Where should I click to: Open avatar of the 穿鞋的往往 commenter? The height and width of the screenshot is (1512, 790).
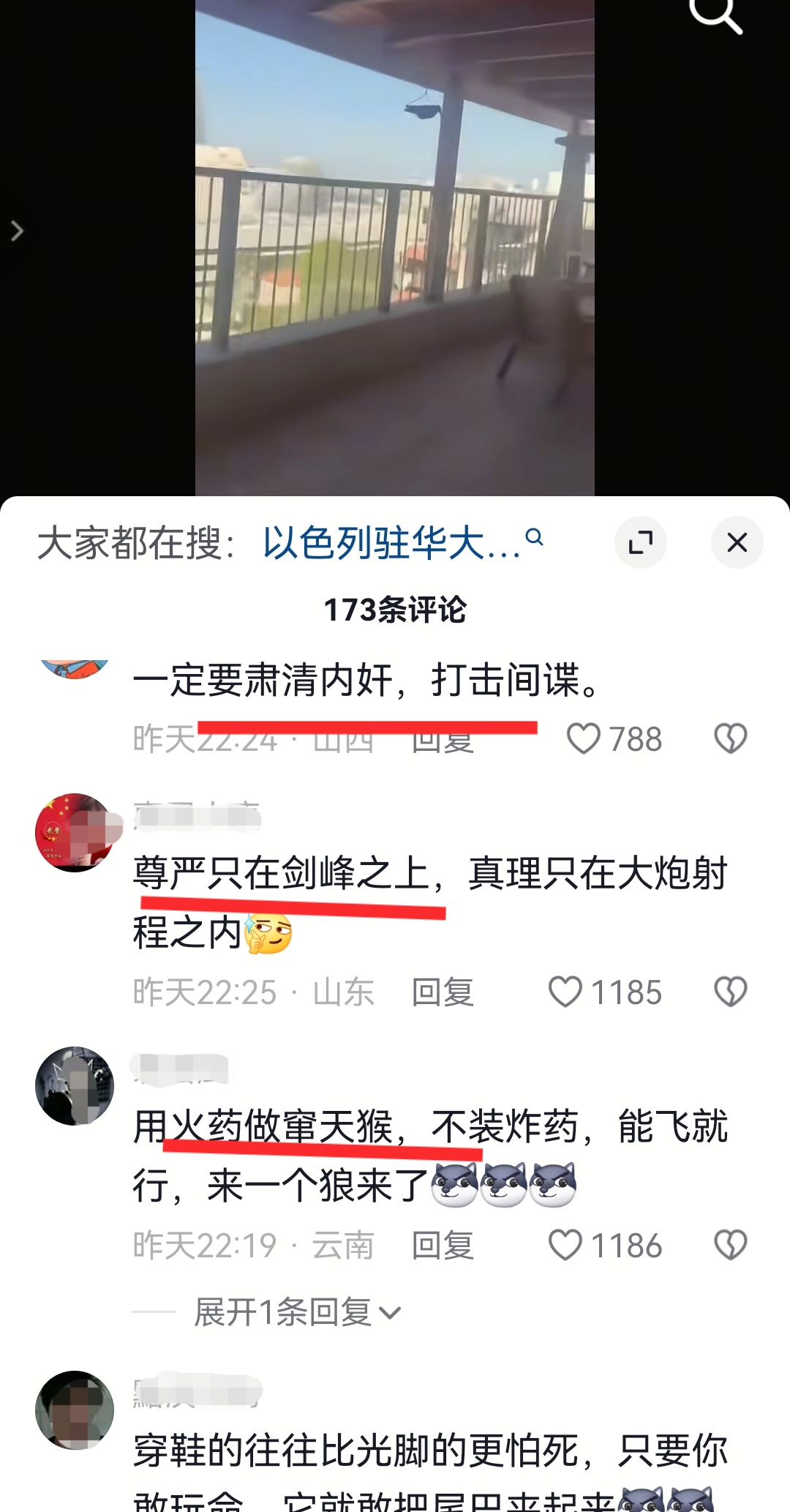(x=75, y=1410)
